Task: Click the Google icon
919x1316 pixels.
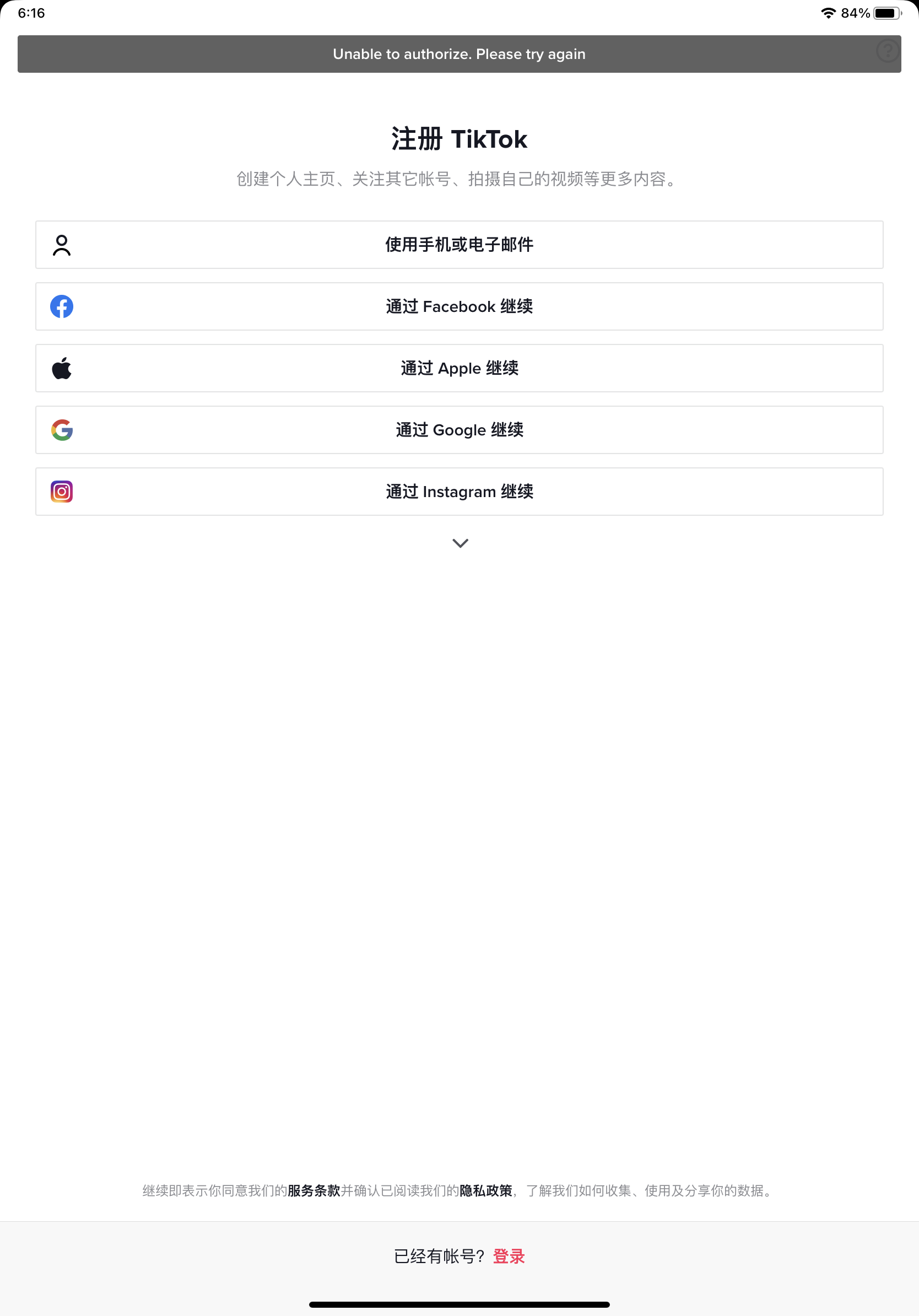Action: pos(61,430)
